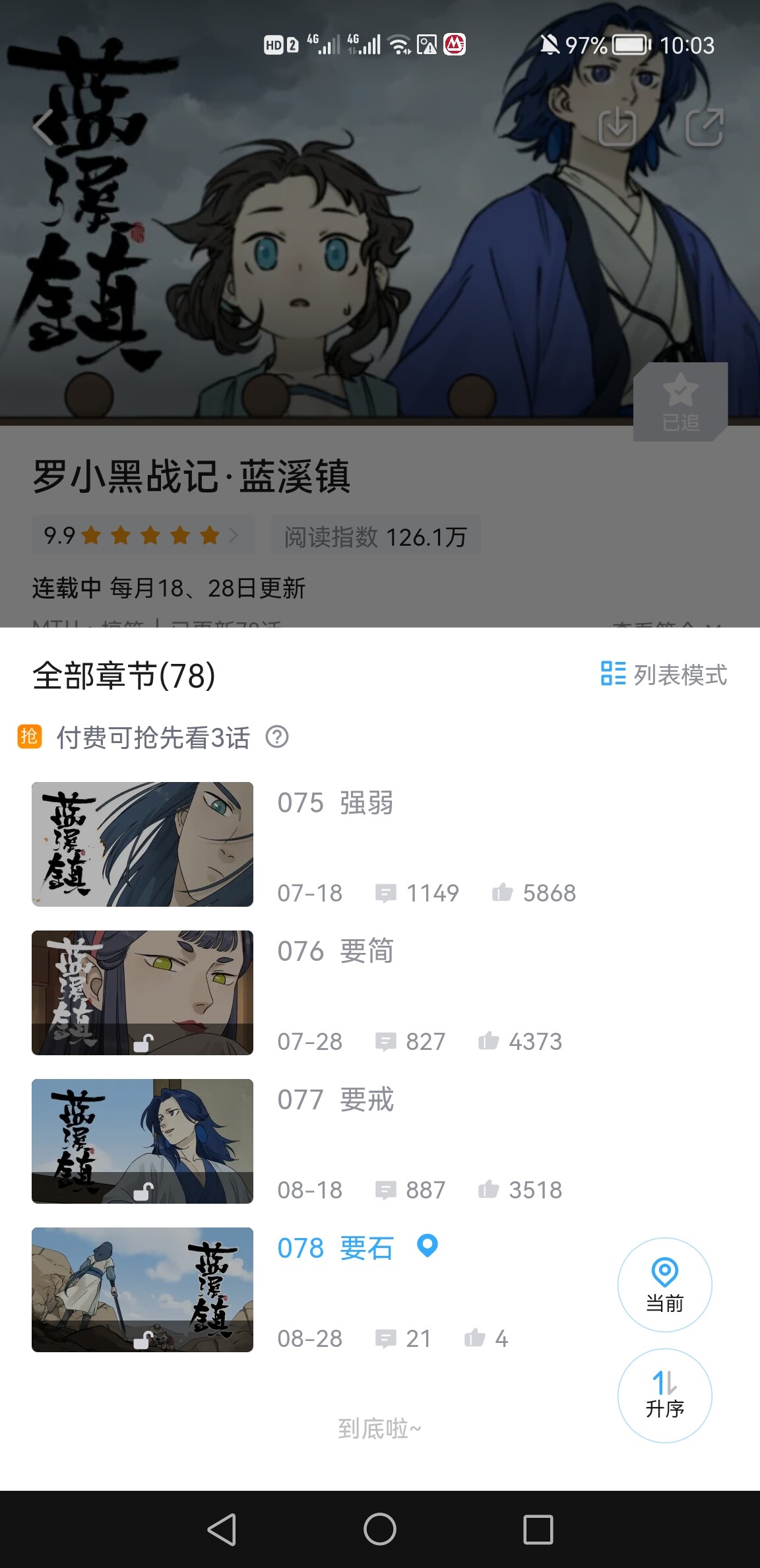Go back using the top-left arrow

click(44, 127)
